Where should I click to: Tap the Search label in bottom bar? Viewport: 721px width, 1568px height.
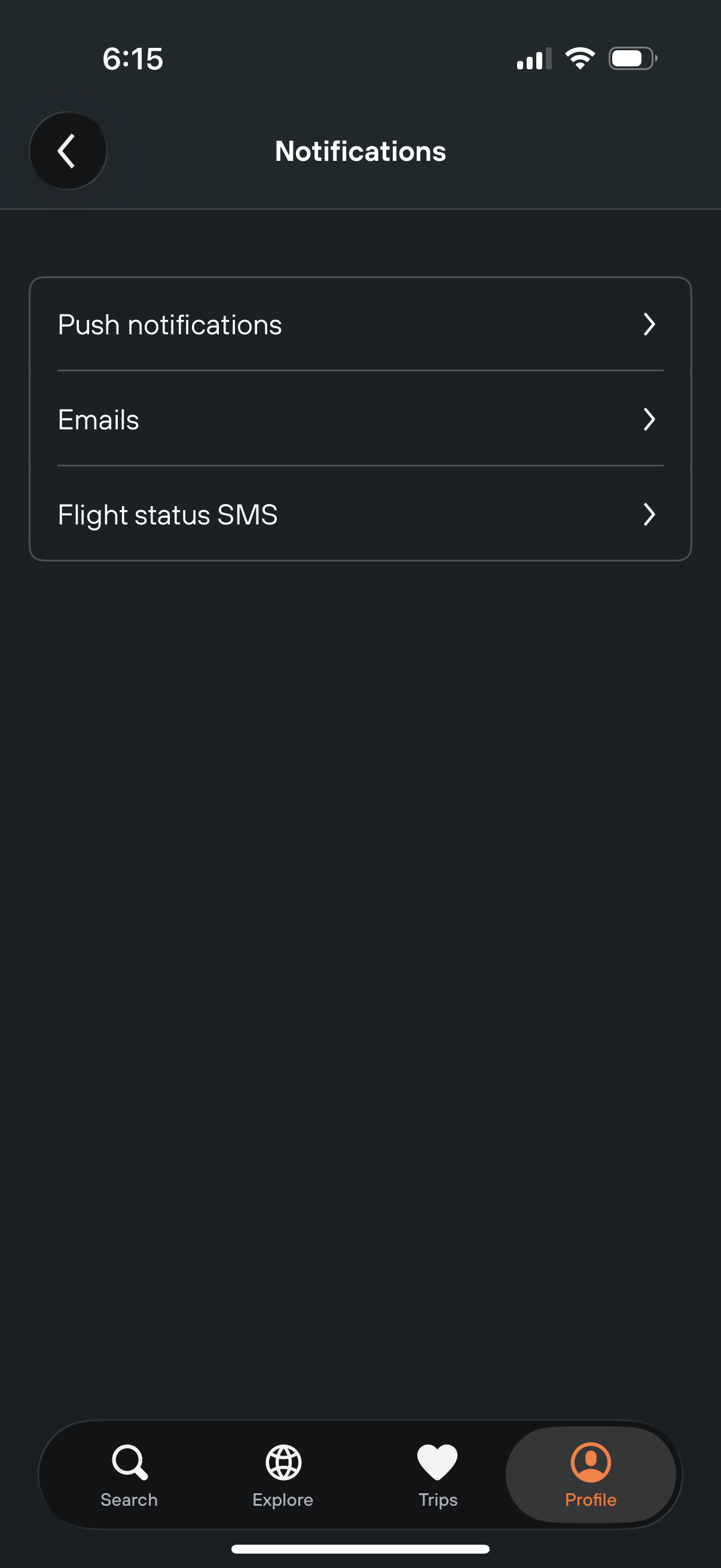pyautogui.click(x=129, y=1500)
